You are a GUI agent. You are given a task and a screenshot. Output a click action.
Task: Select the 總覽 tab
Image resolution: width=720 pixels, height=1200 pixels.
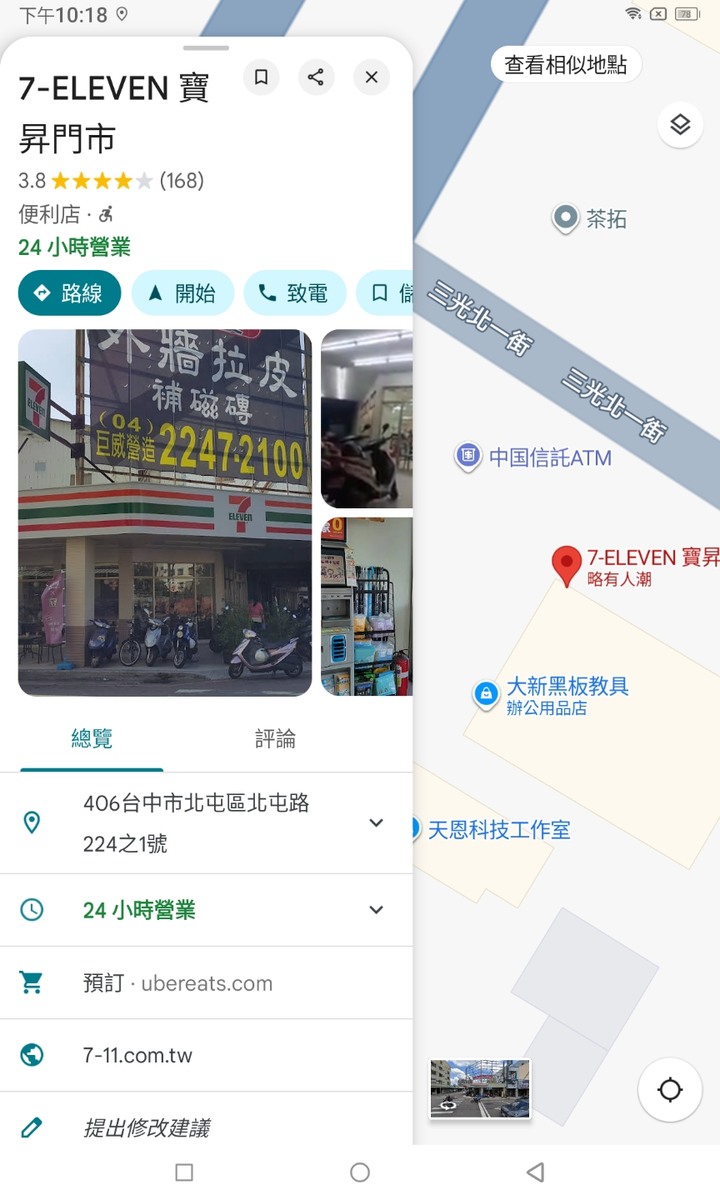(92, 739)
